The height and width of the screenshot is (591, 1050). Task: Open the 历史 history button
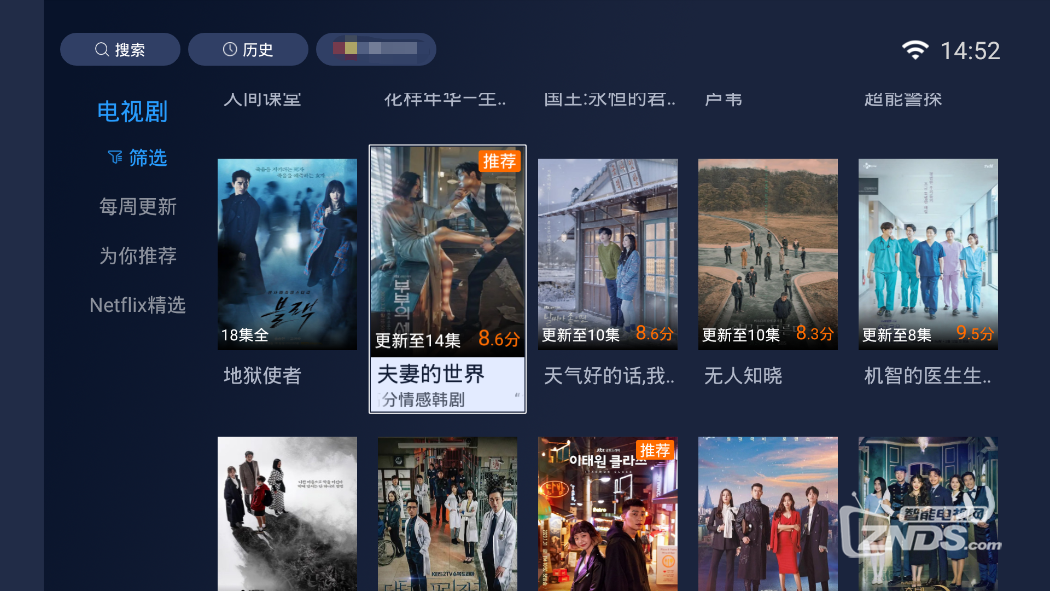pyautogui.click(x=248, y=50)
